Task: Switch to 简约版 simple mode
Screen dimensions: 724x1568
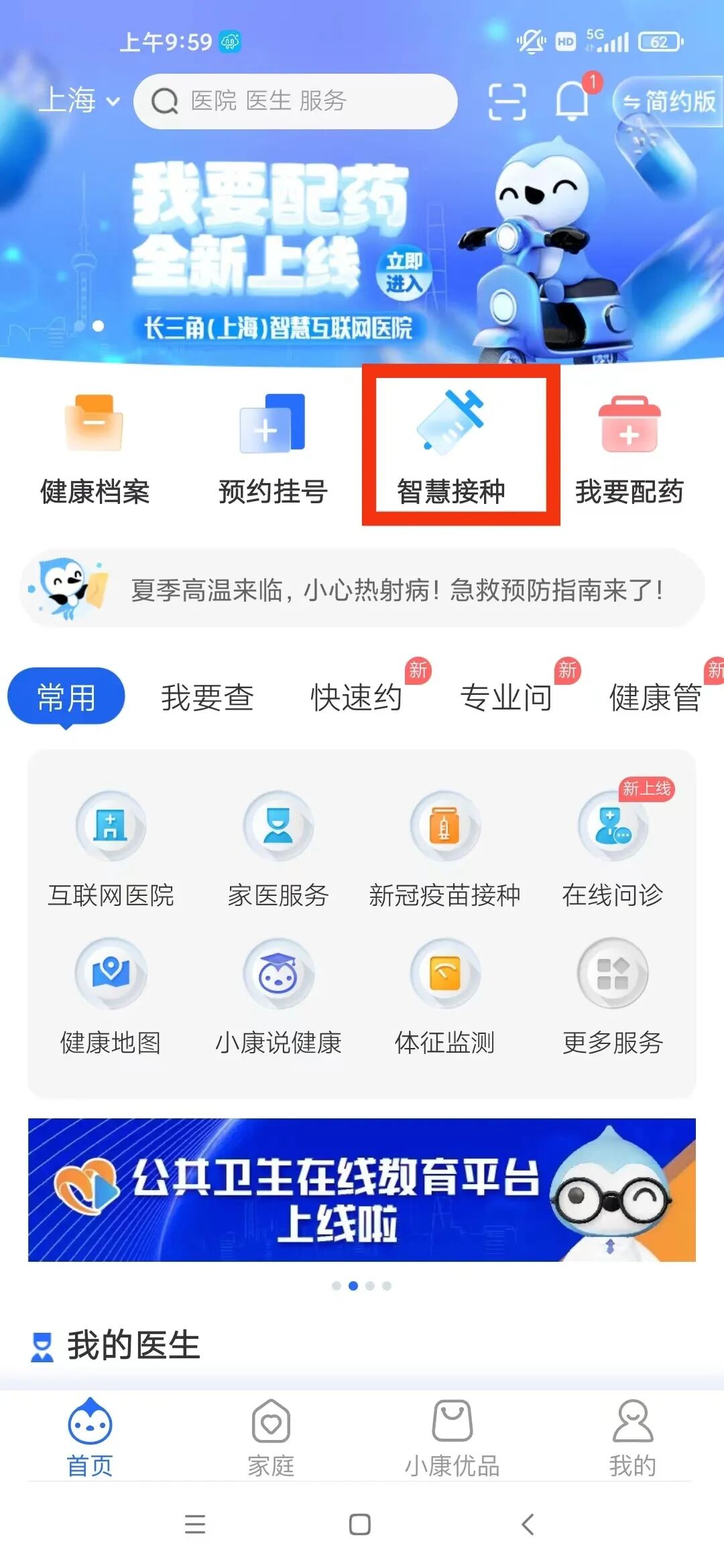Action: pos(668,102)
